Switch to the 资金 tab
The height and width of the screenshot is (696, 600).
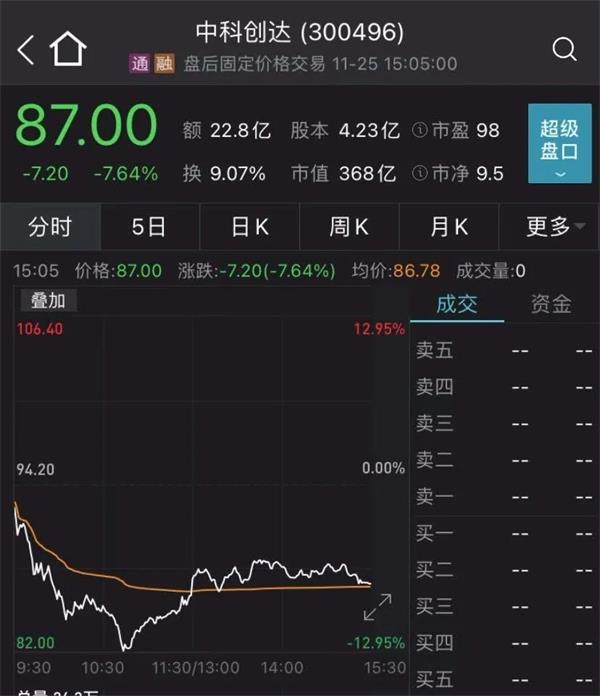(x=551, y=305)
